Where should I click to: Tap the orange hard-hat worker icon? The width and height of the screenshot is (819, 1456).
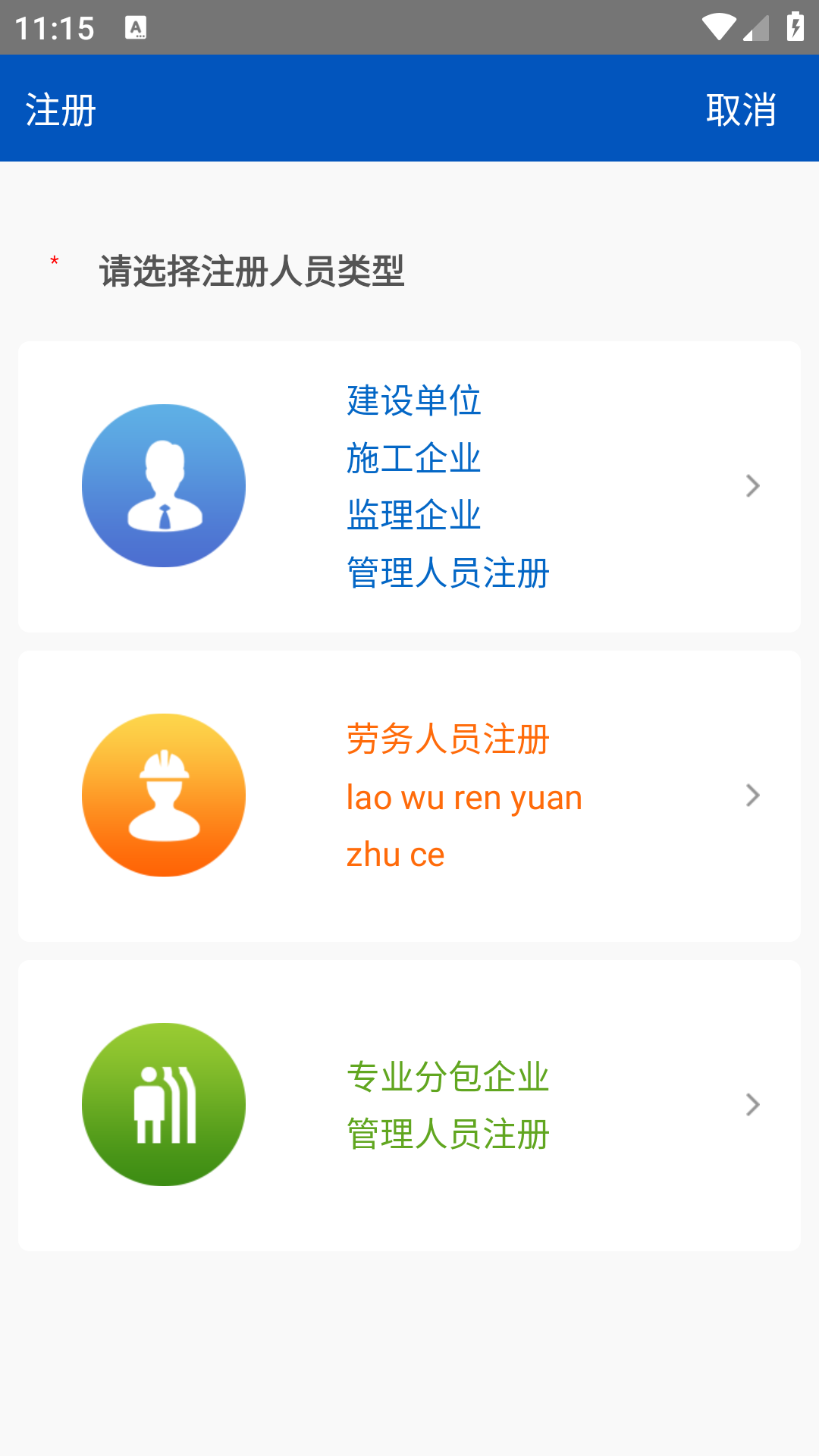(x=164, y=795)
